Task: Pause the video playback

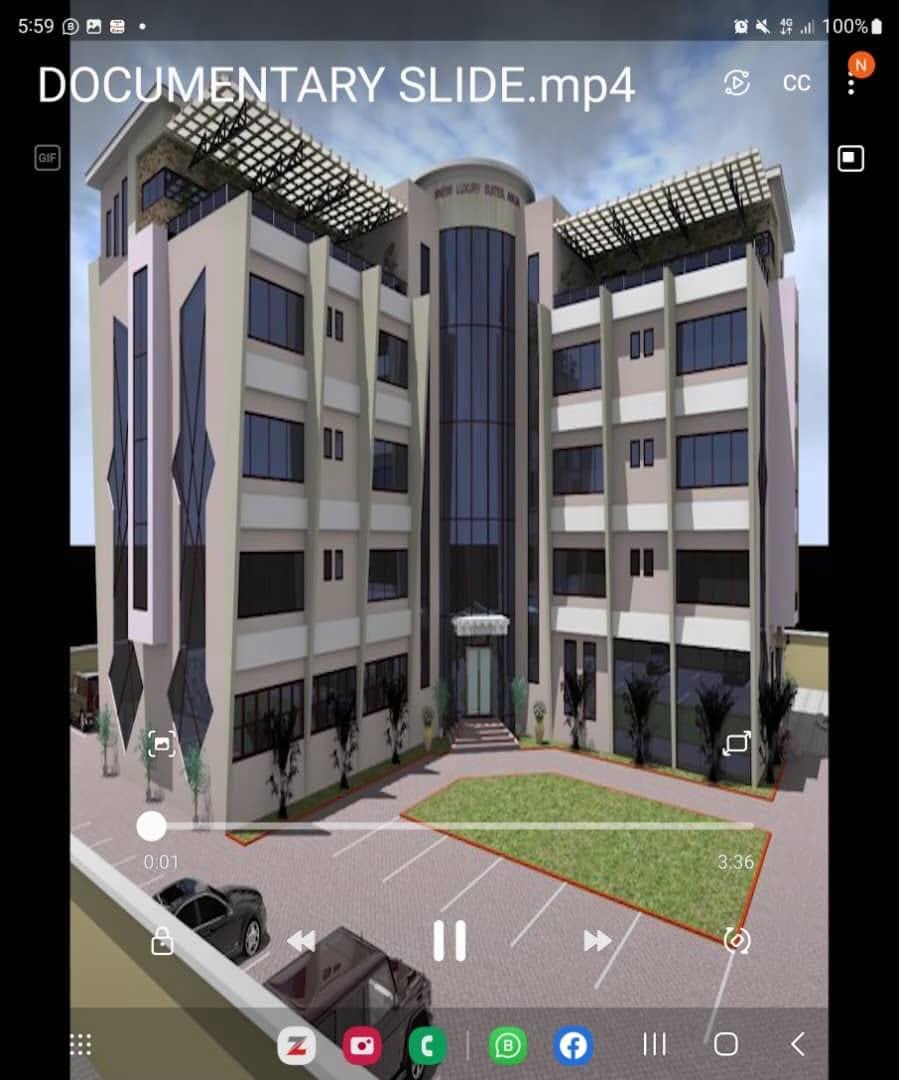Action: [x=449, y=941]
